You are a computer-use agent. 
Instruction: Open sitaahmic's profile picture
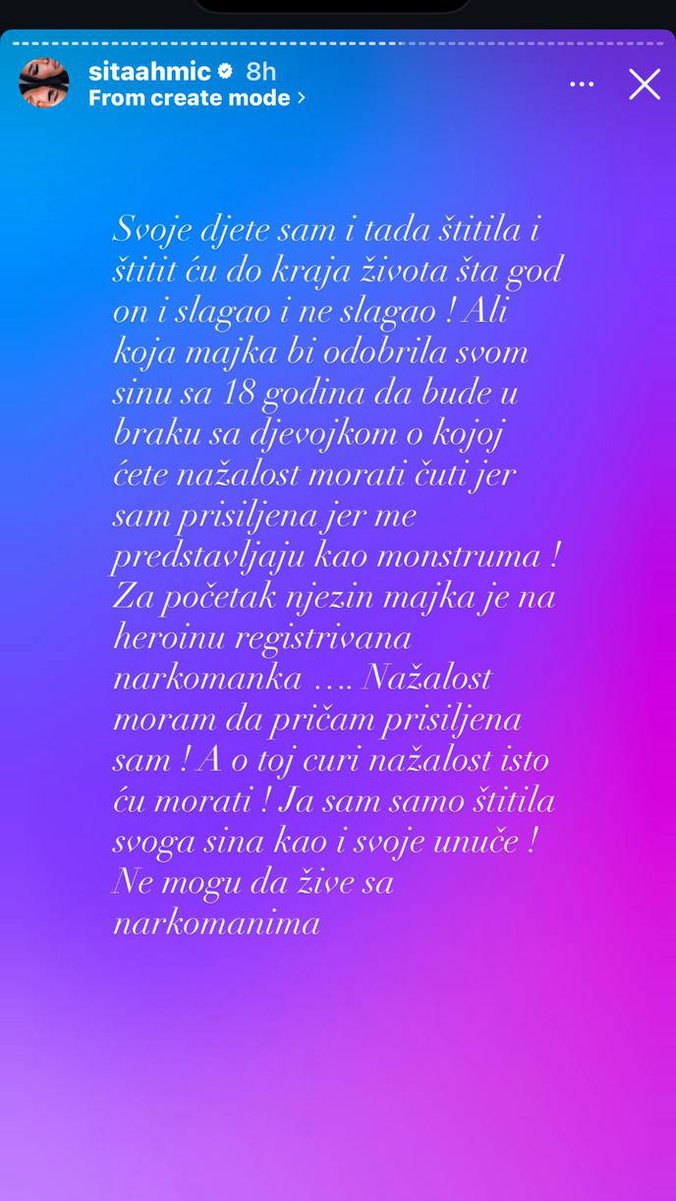[x=44, y=83]
